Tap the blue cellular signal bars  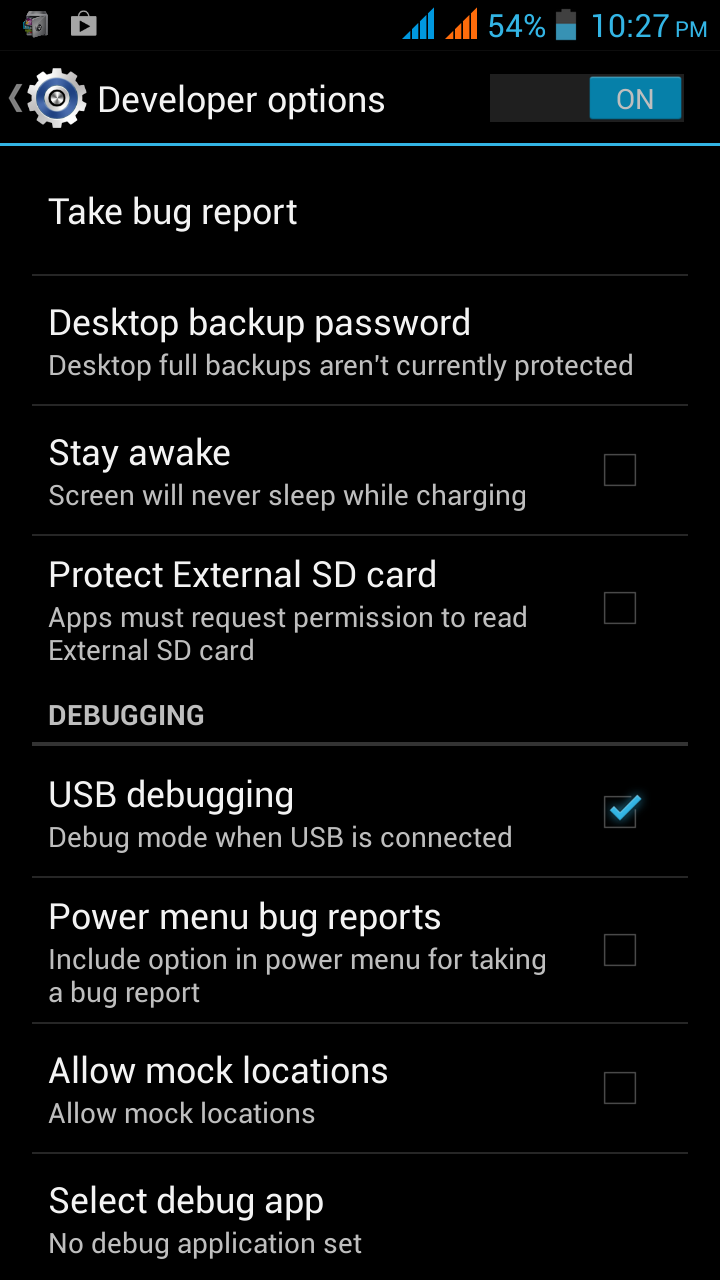(420, 25)
